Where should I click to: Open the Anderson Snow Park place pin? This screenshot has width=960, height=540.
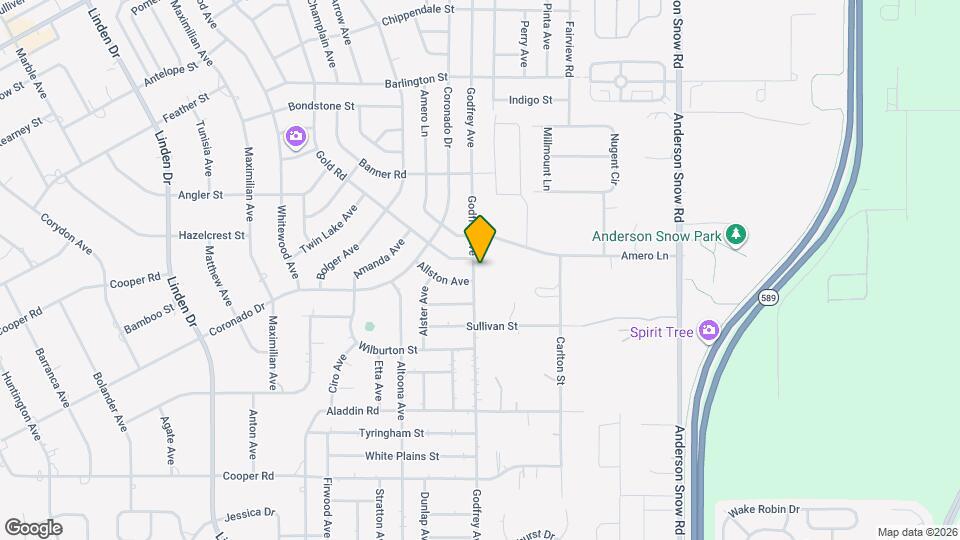737,235
